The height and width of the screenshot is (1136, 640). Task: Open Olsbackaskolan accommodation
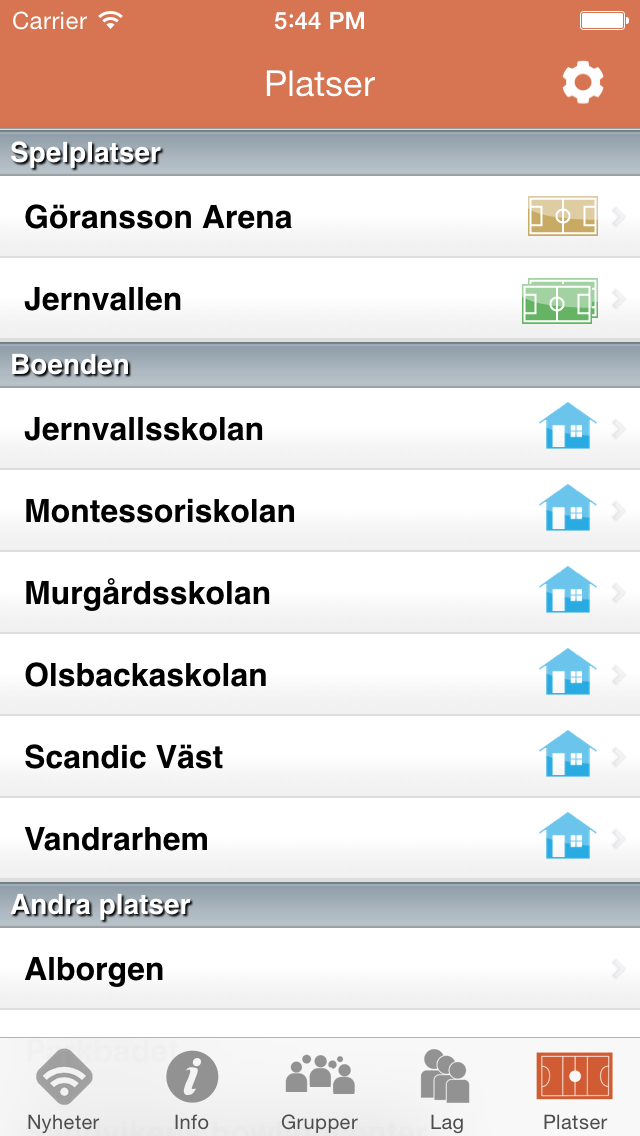(x=320, y=674)
